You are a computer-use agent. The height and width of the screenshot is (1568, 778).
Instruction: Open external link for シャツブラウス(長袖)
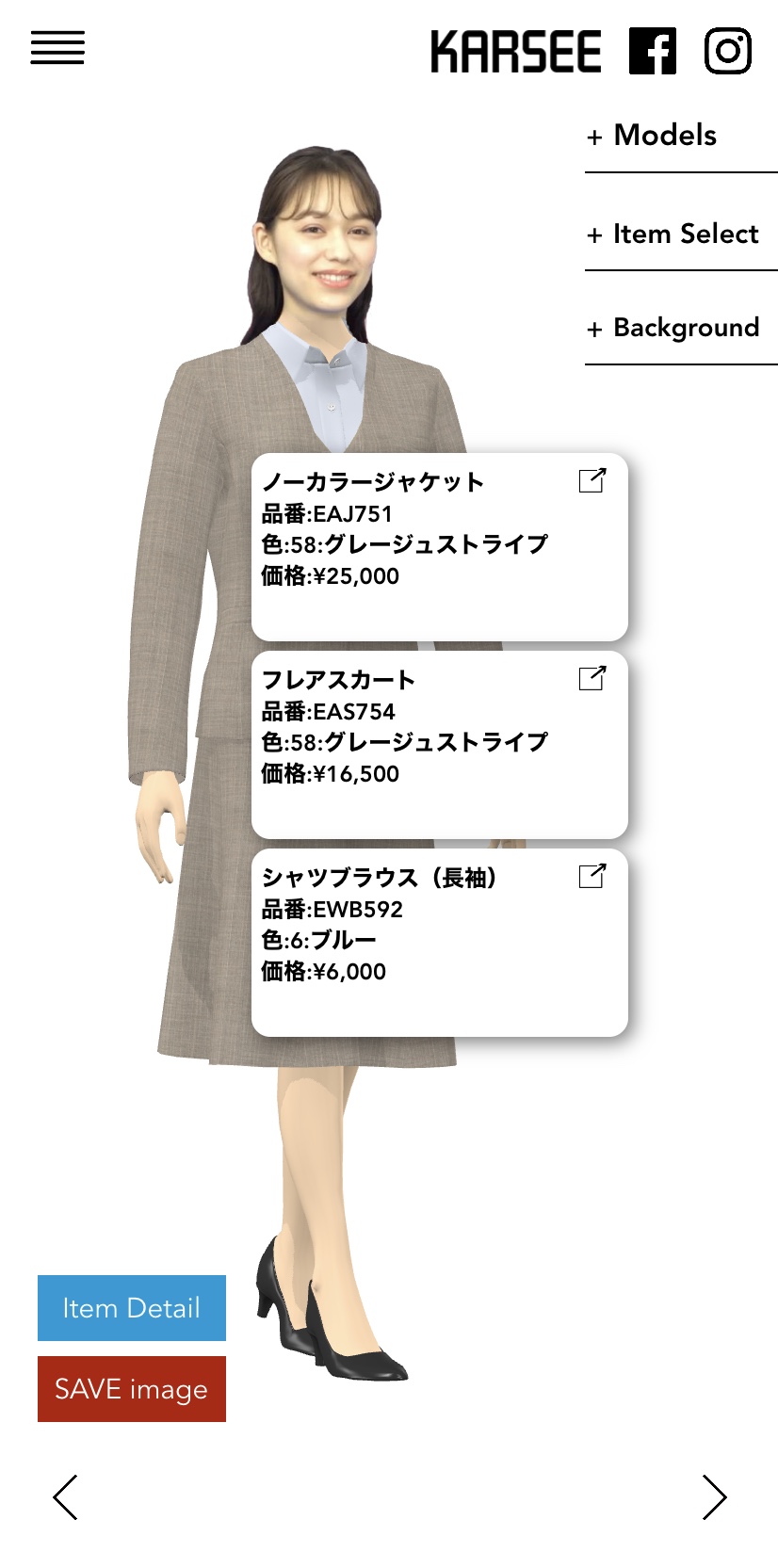click(592, 876)
